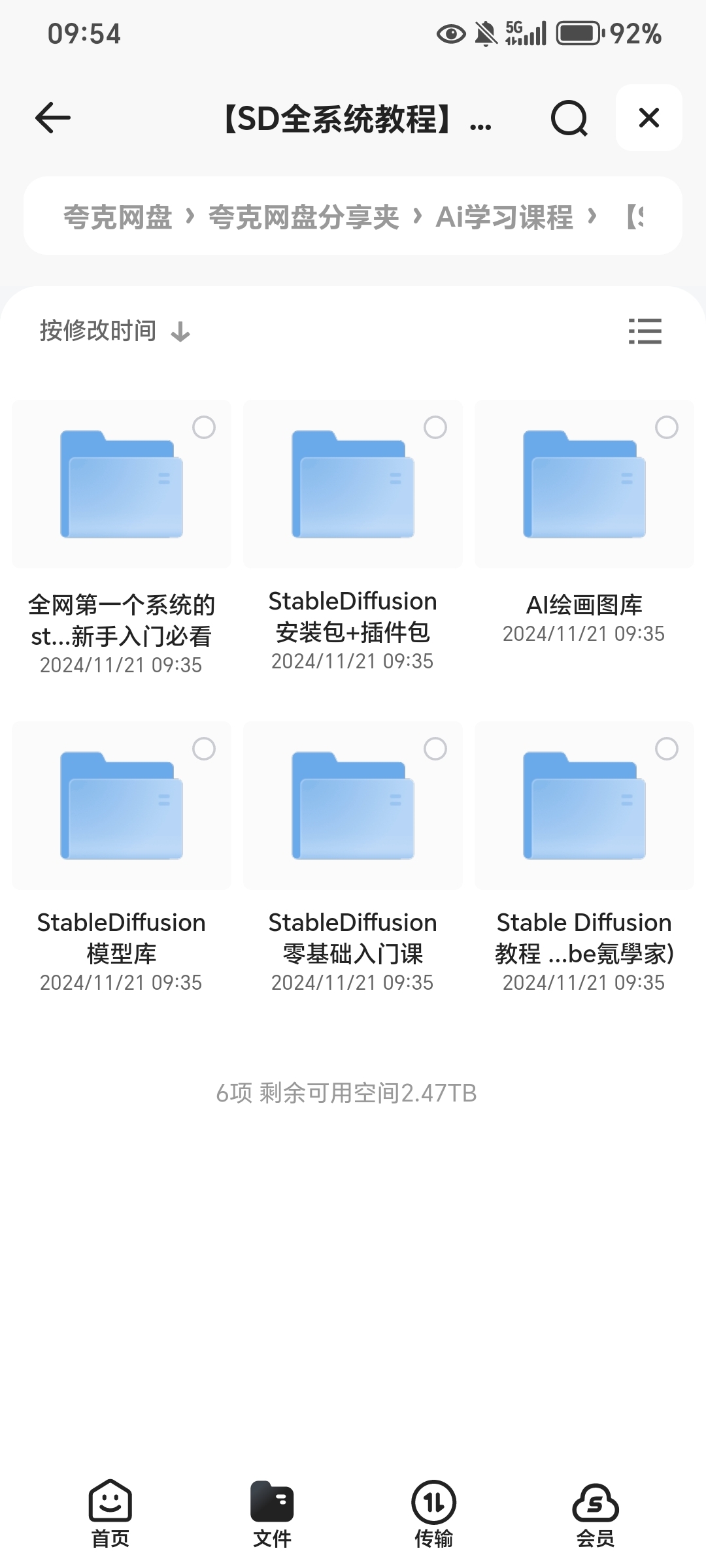Jump to Ai学习课程 in the breadcrumb
Image resolution: width=706 pixels, height=1568 pixels.
click(504, 217)
